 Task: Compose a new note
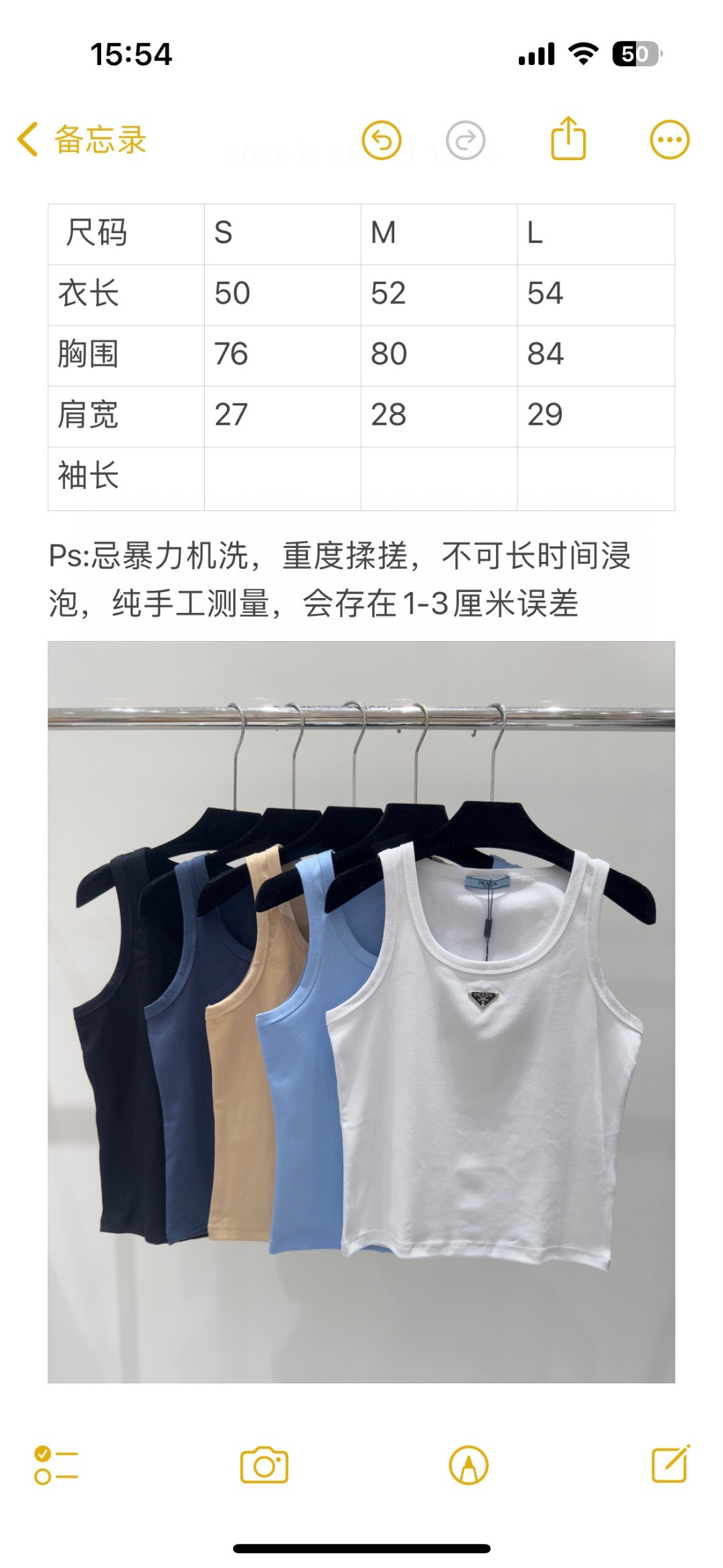coord(670,1464)
